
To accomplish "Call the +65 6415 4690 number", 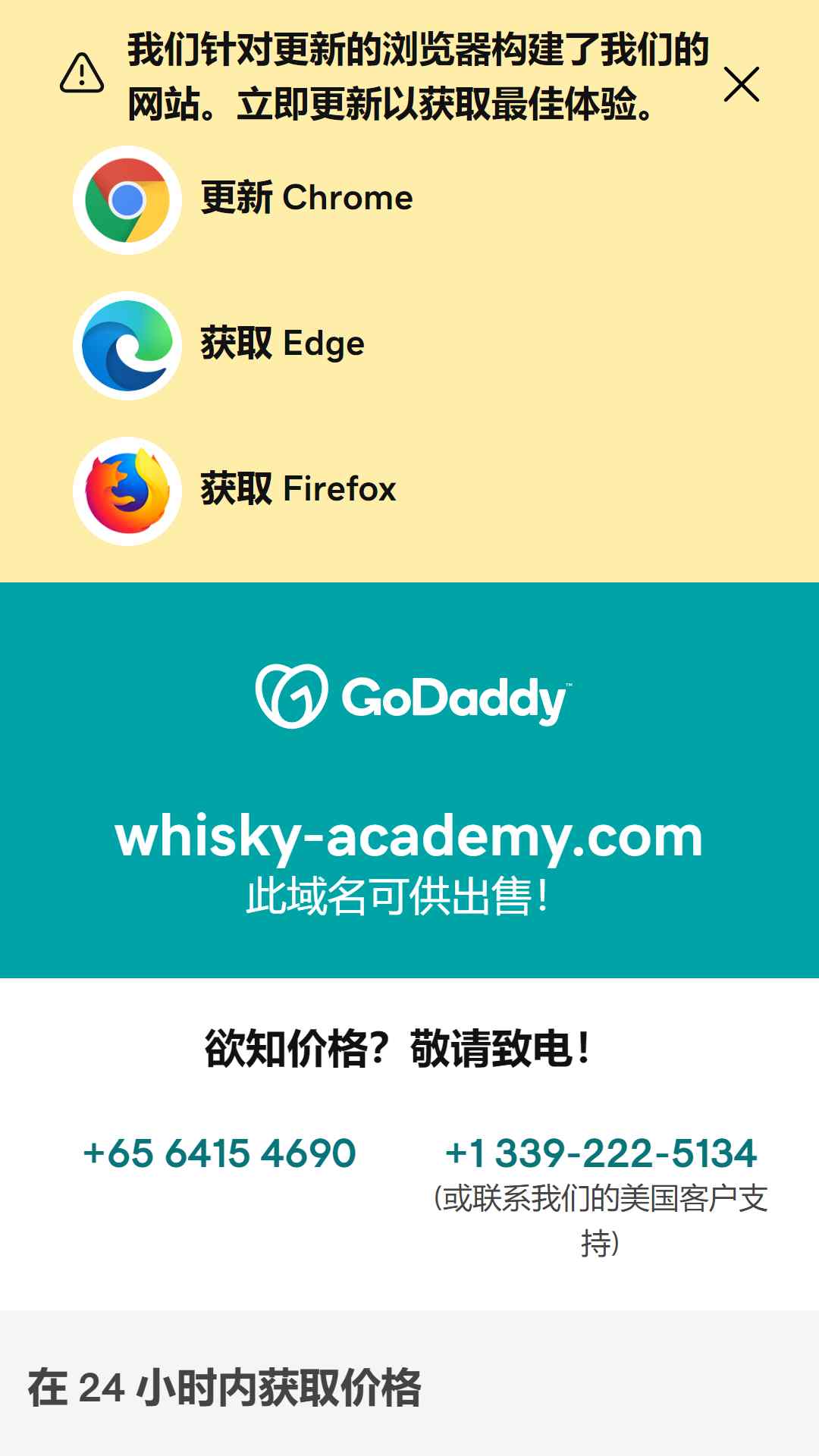I will click(219, 1153).
